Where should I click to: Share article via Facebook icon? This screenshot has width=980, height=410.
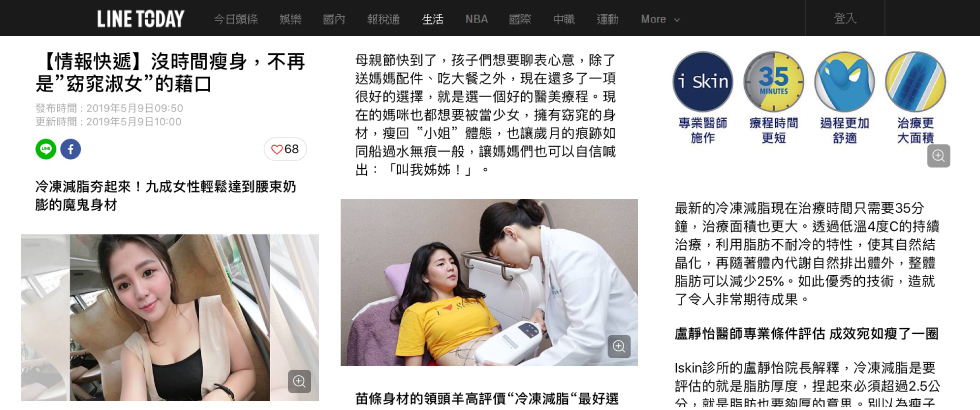coord(70,149)
